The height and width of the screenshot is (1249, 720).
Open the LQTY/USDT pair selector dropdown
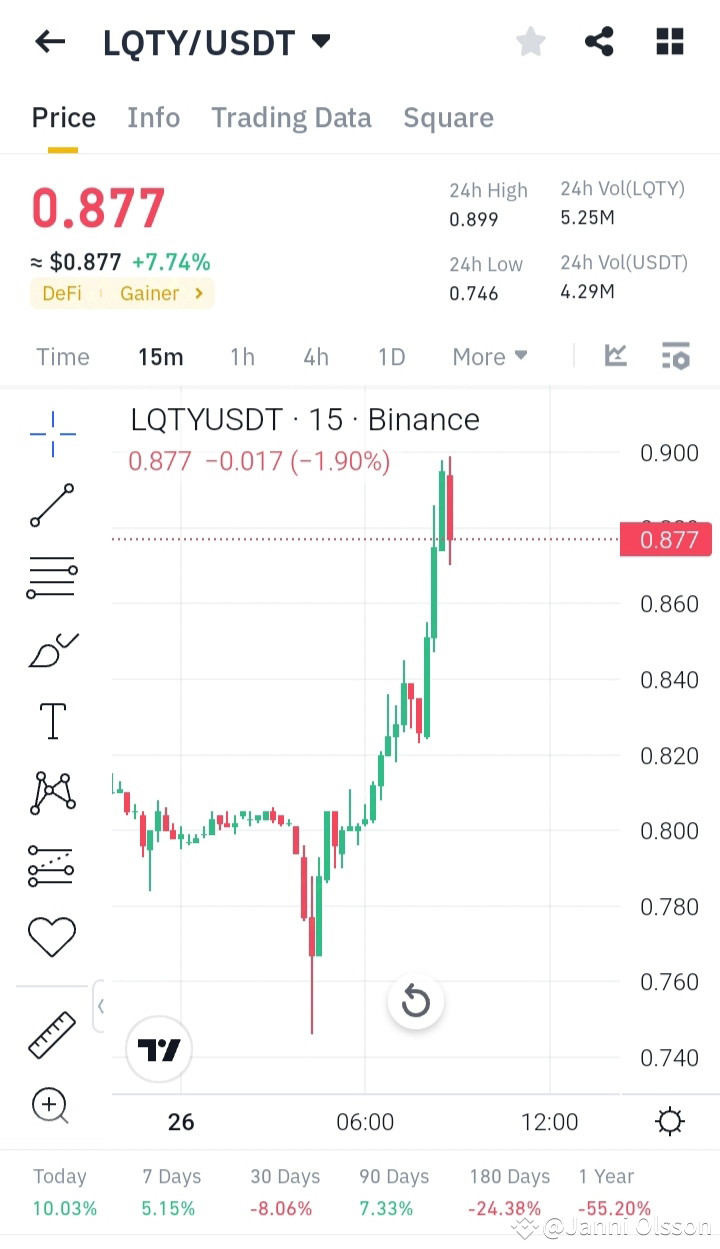point(319,41)
